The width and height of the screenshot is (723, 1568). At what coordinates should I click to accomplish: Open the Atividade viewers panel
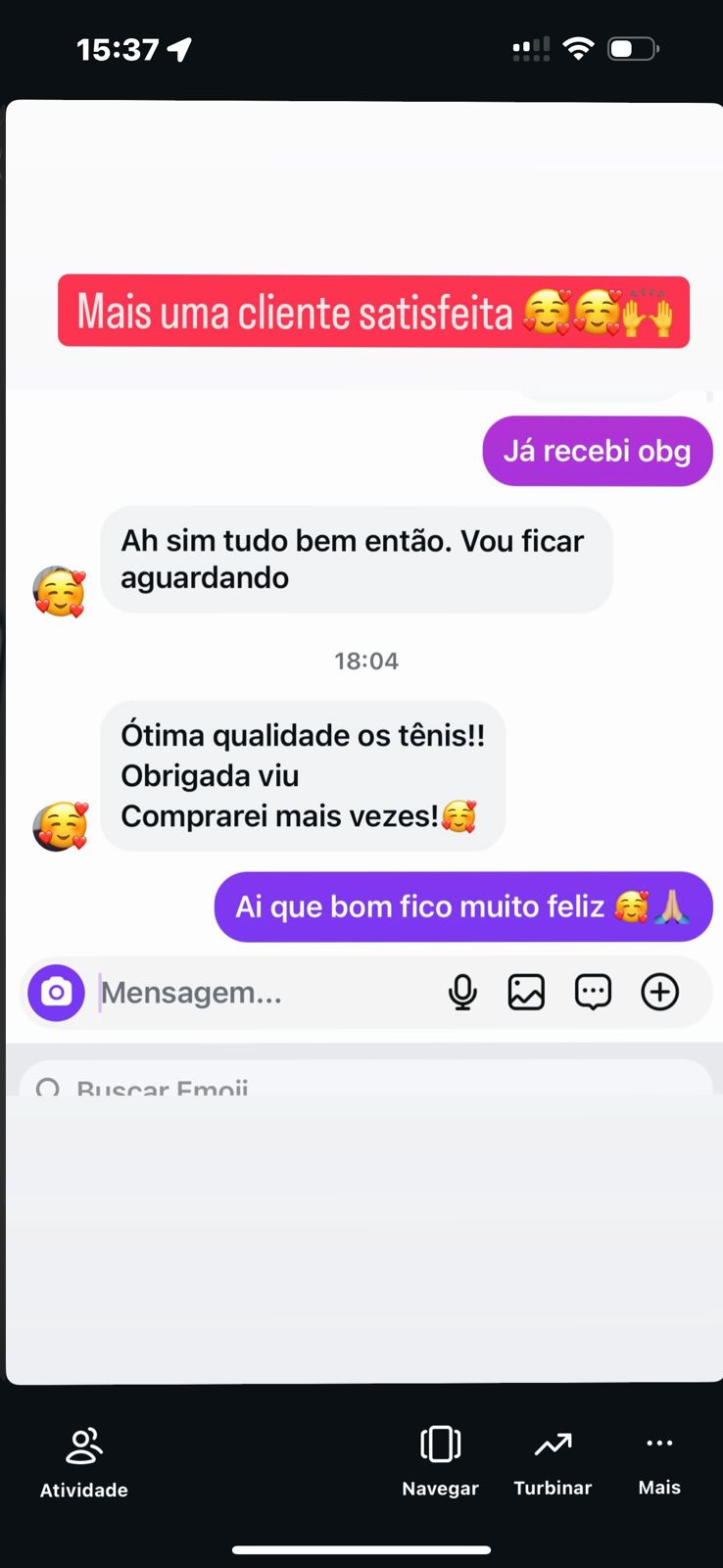click(x=83, y=1461)
